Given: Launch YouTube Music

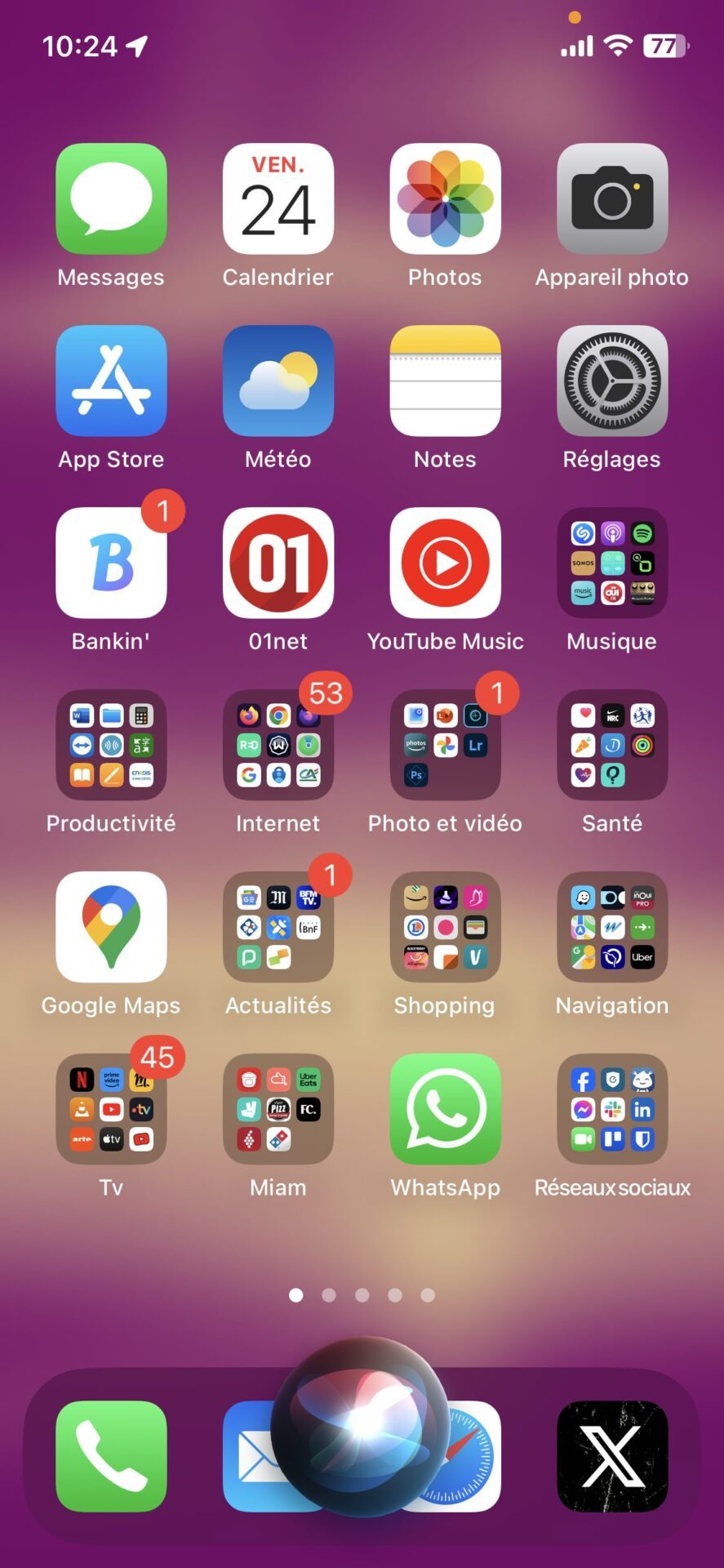Looking at the screenshot, I should pyautogui.click(x=445, y=563).
